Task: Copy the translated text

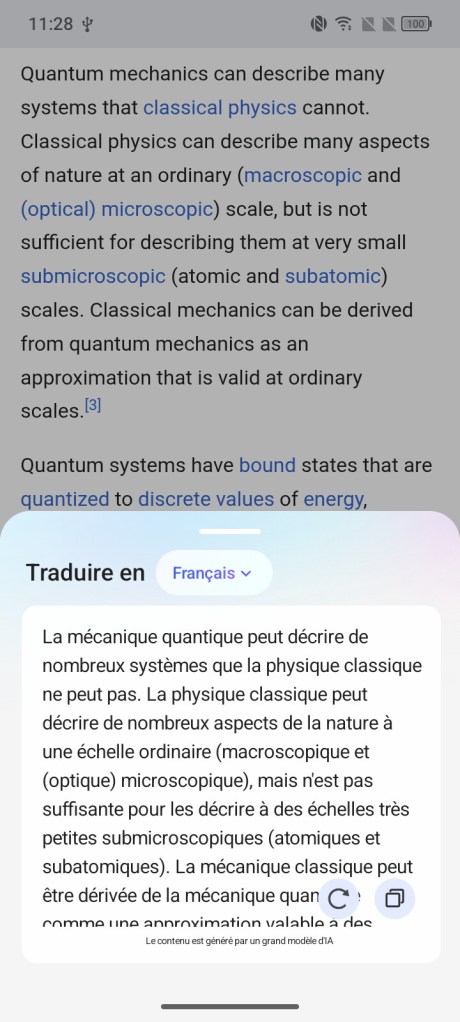Action: point(395,899)
